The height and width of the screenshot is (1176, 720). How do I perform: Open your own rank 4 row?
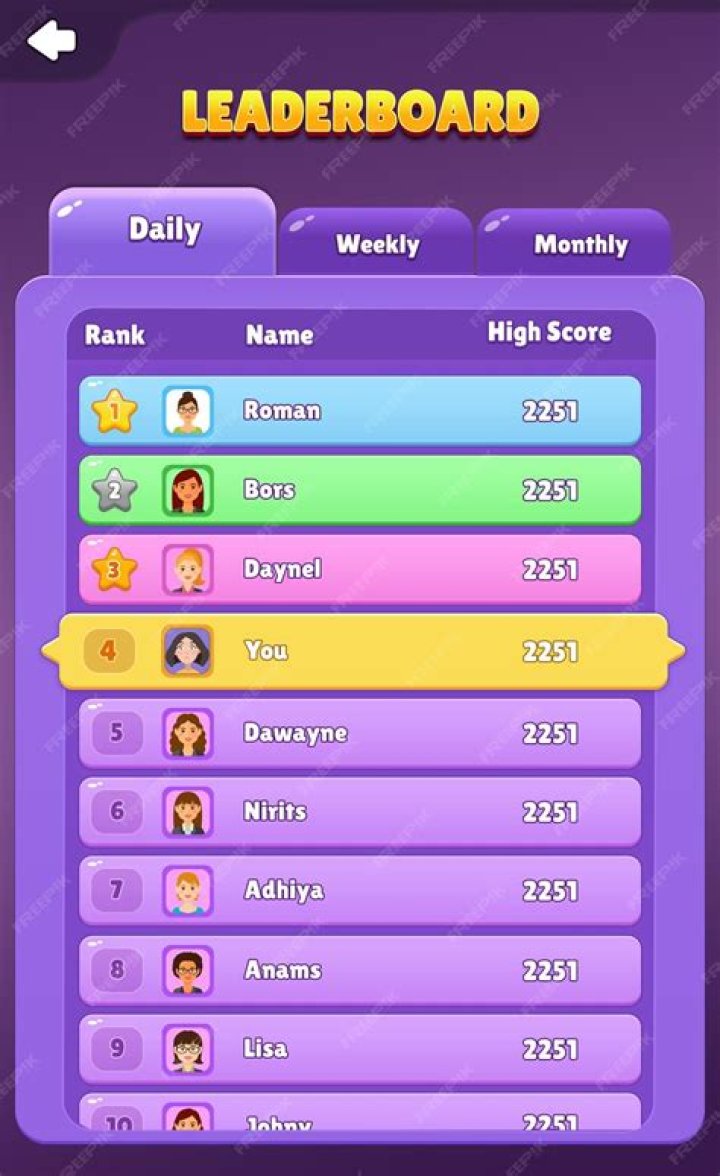[x=360, y=651]
